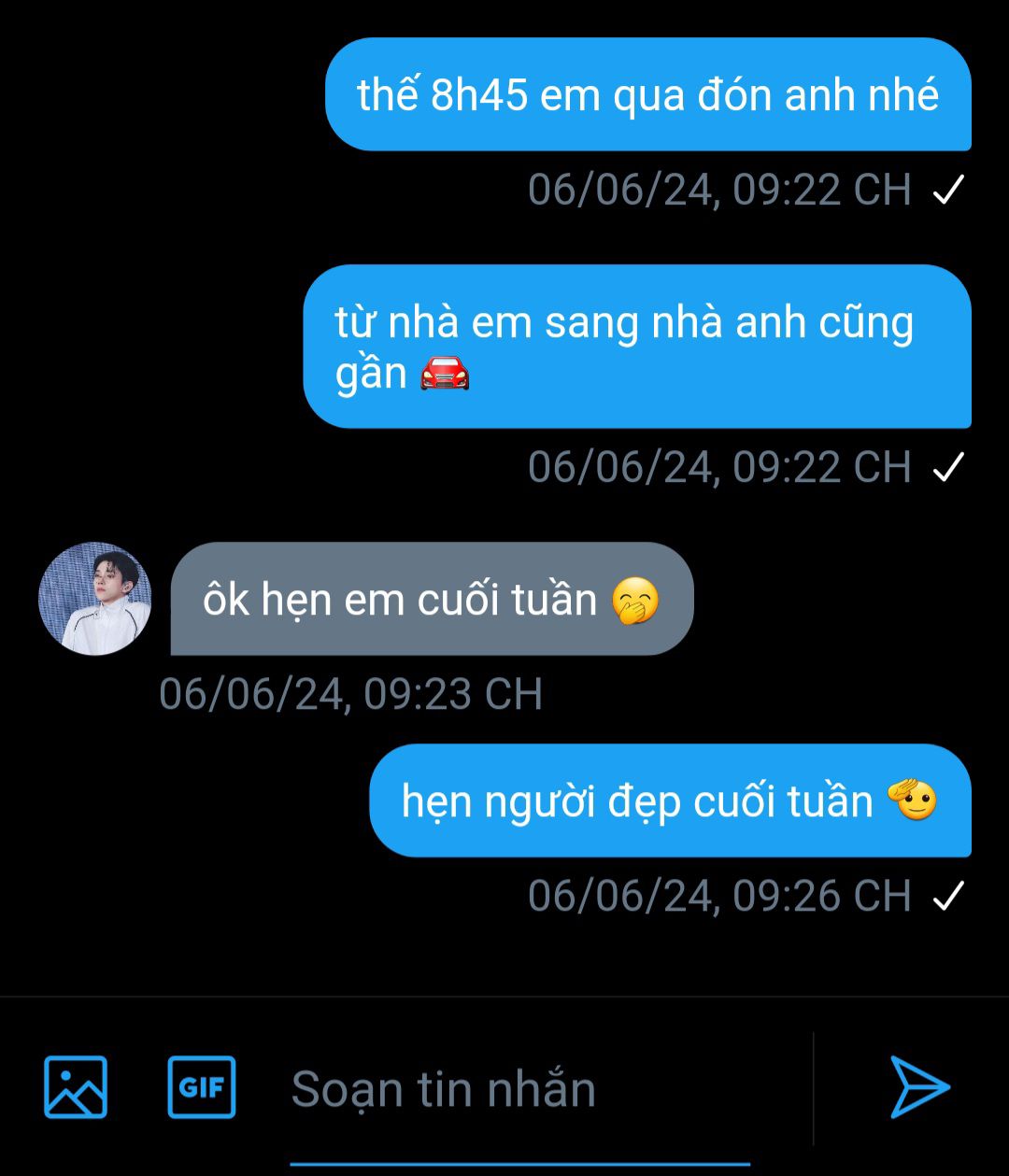The image size is (1009, 1176).
Task: Open the sender's profile picture
Action: 94,599
